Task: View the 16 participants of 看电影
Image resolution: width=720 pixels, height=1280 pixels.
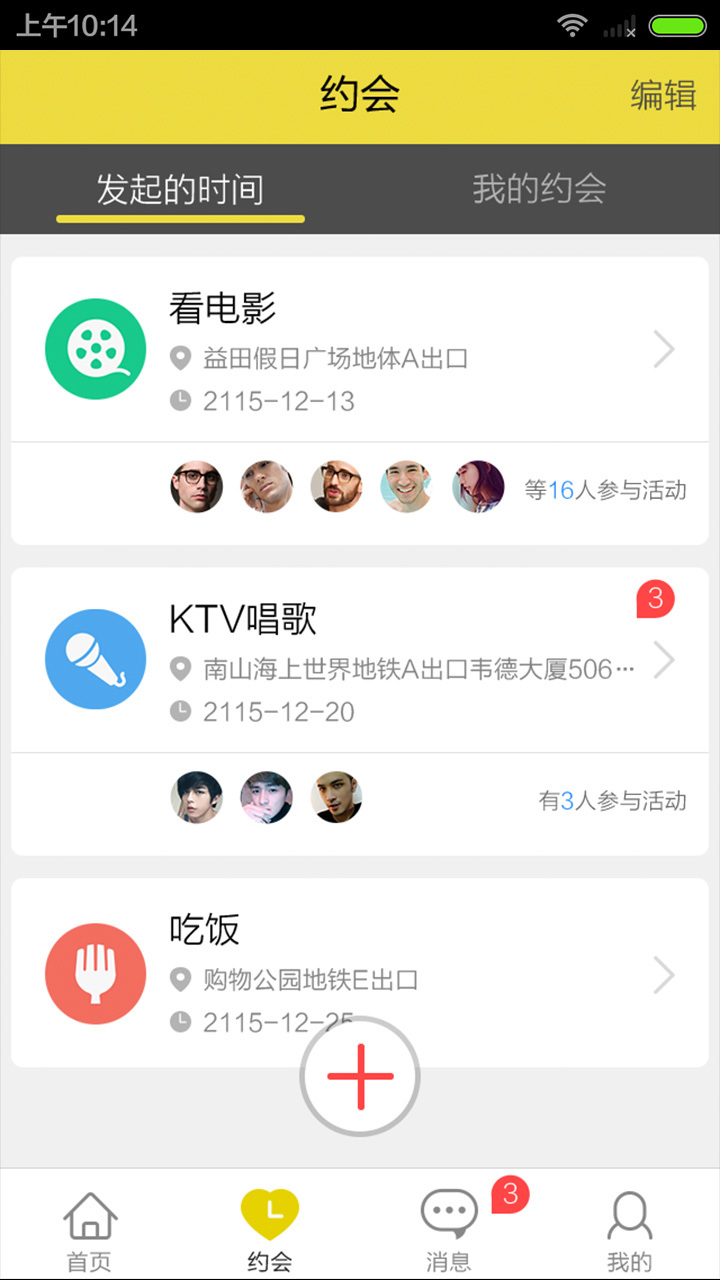Action: [x=605, y=490]
